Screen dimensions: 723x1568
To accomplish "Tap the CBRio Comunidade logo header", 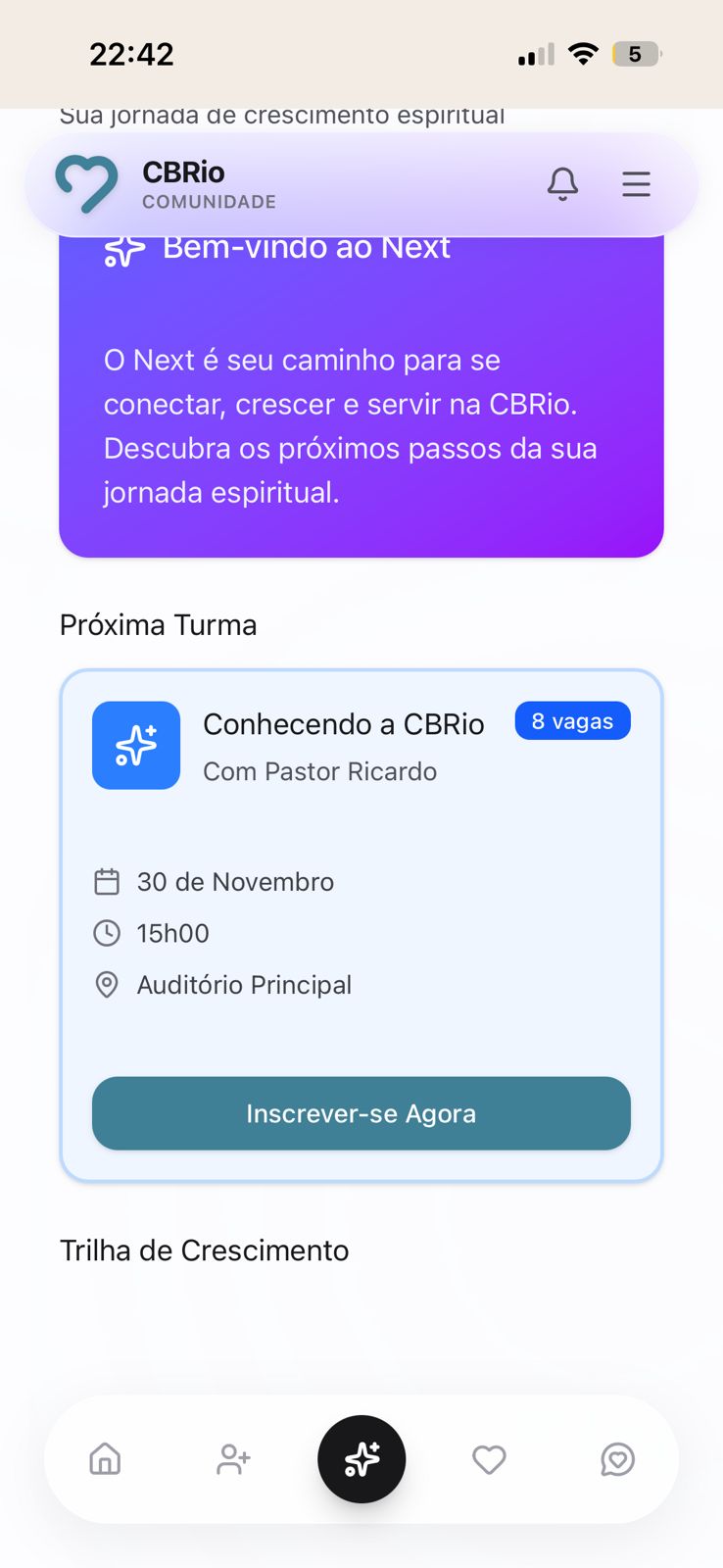I will click(x=167, y=184).
